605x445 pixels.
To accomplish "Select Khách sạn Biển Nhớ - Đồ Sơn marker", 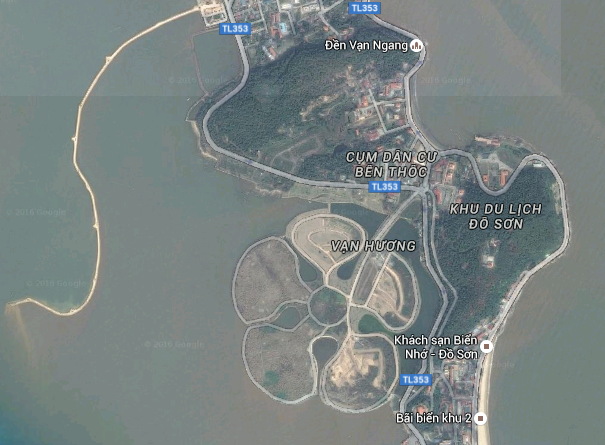I will 487,347.
